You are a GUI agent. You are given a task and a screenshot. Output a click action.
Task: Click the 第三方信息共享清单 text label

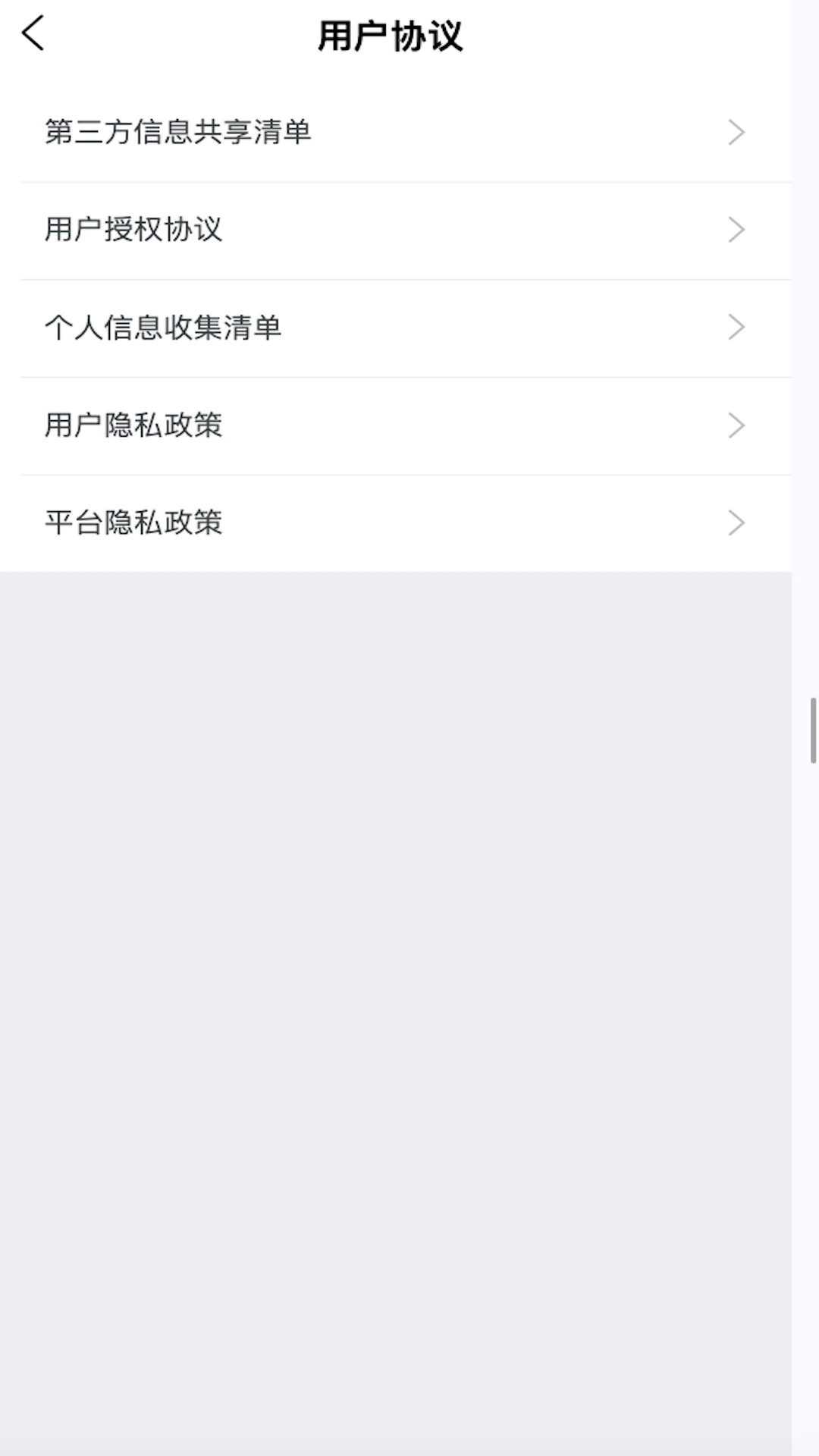pyautogui.click(x=178, y=132)
